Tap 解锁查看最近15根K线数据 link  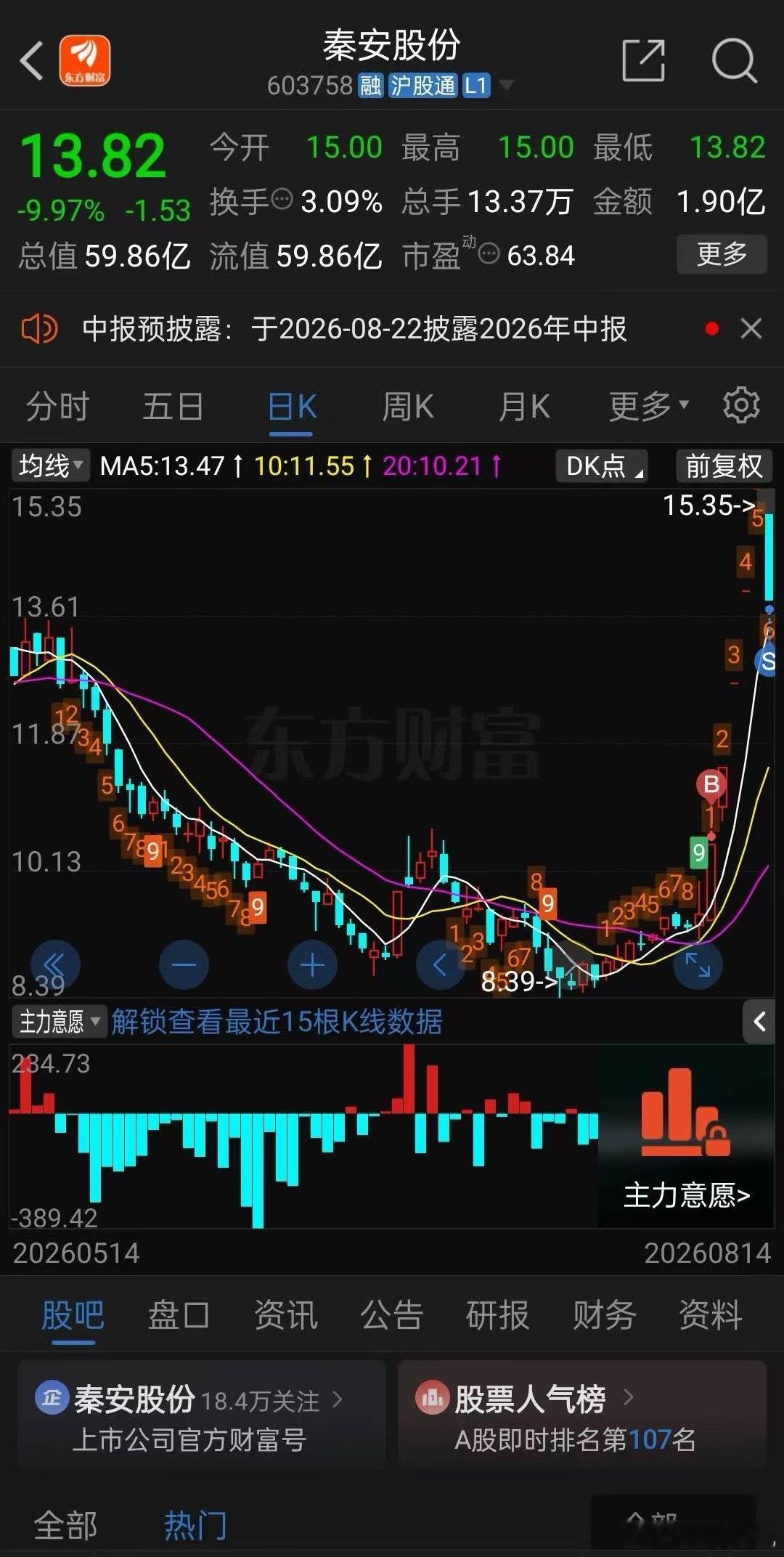point(277,1022)
